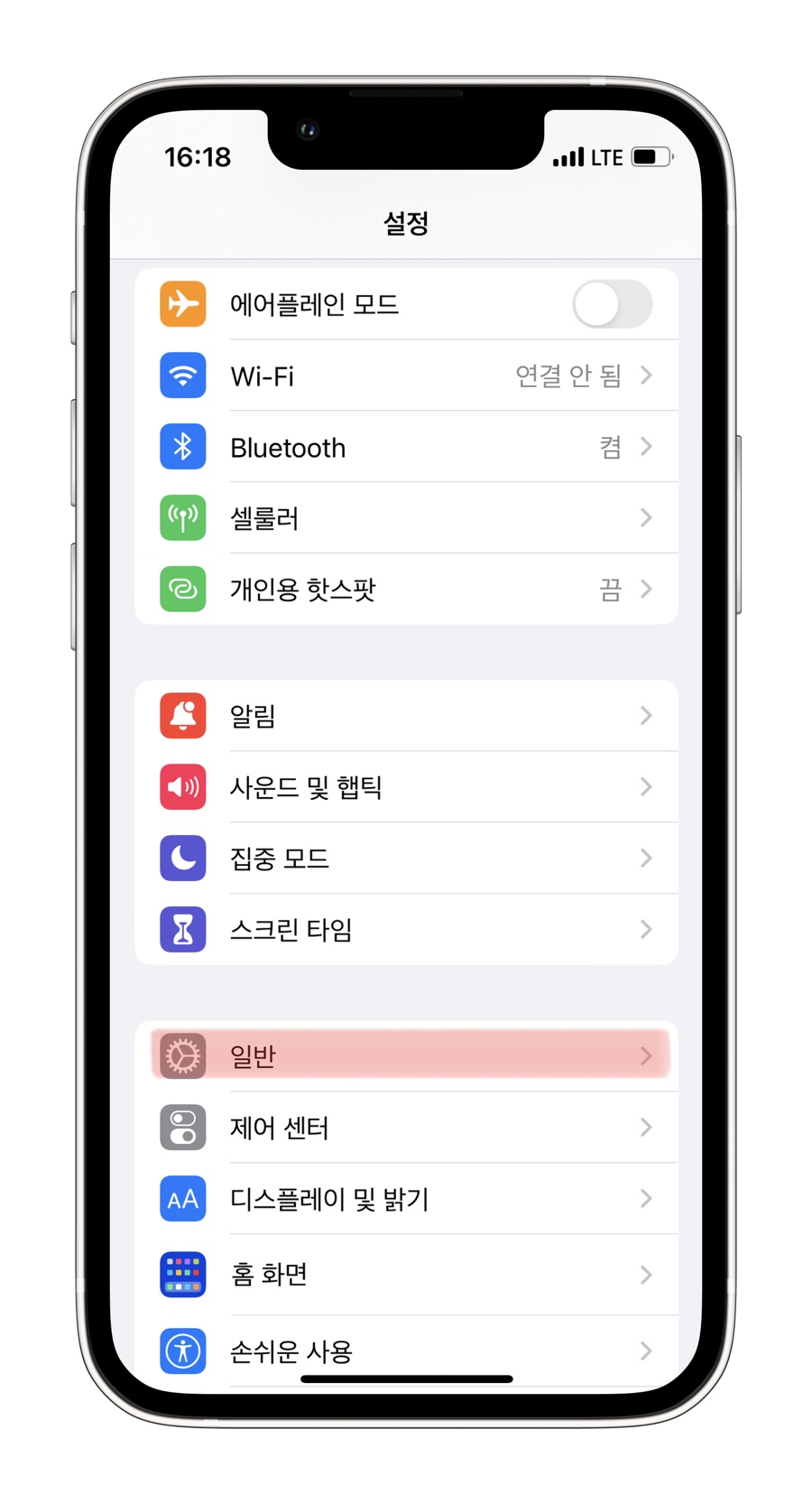Open the 알림 notifications settings
This screenshot has width=812, height=1504.
click(406, 716)
